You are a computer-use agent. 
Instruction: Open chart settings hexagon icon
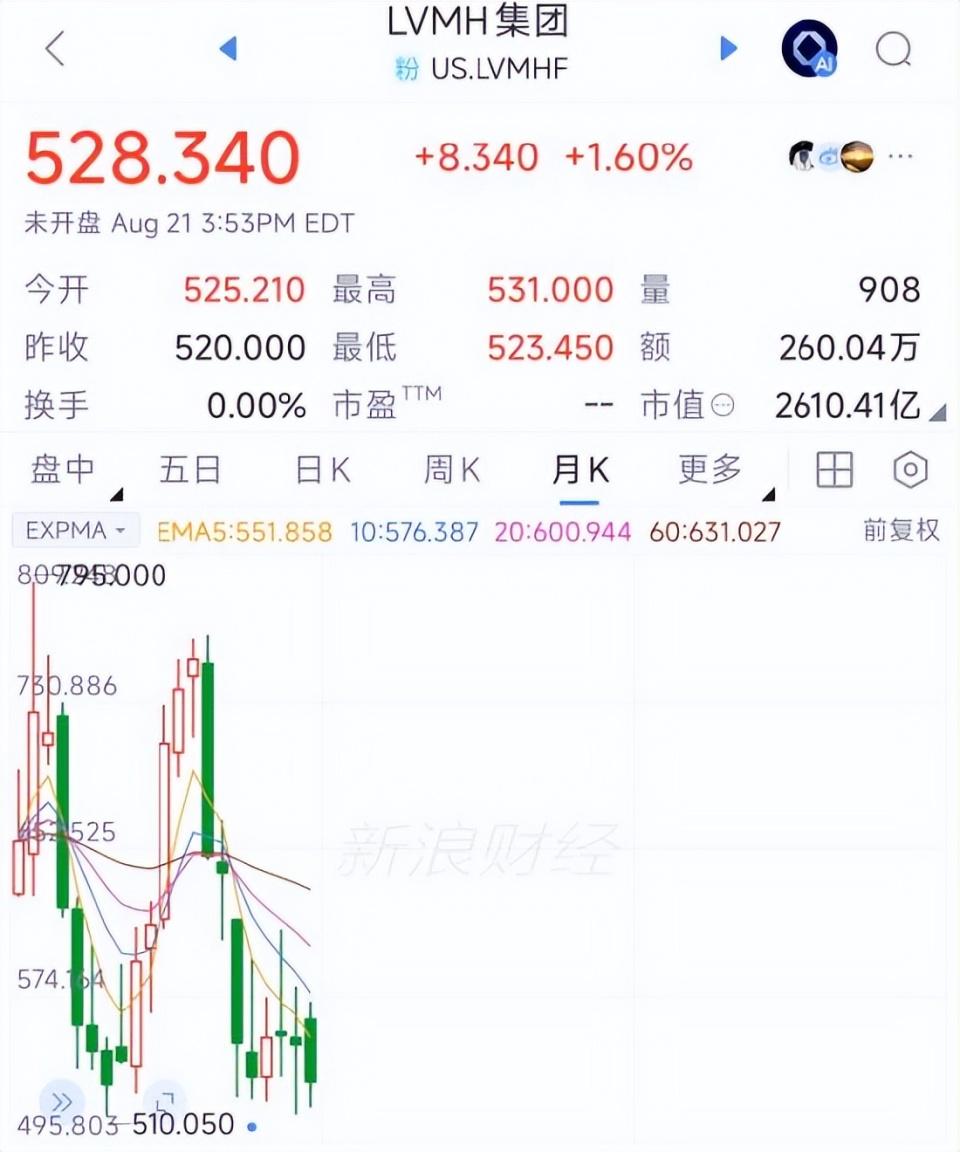point(911,469)
